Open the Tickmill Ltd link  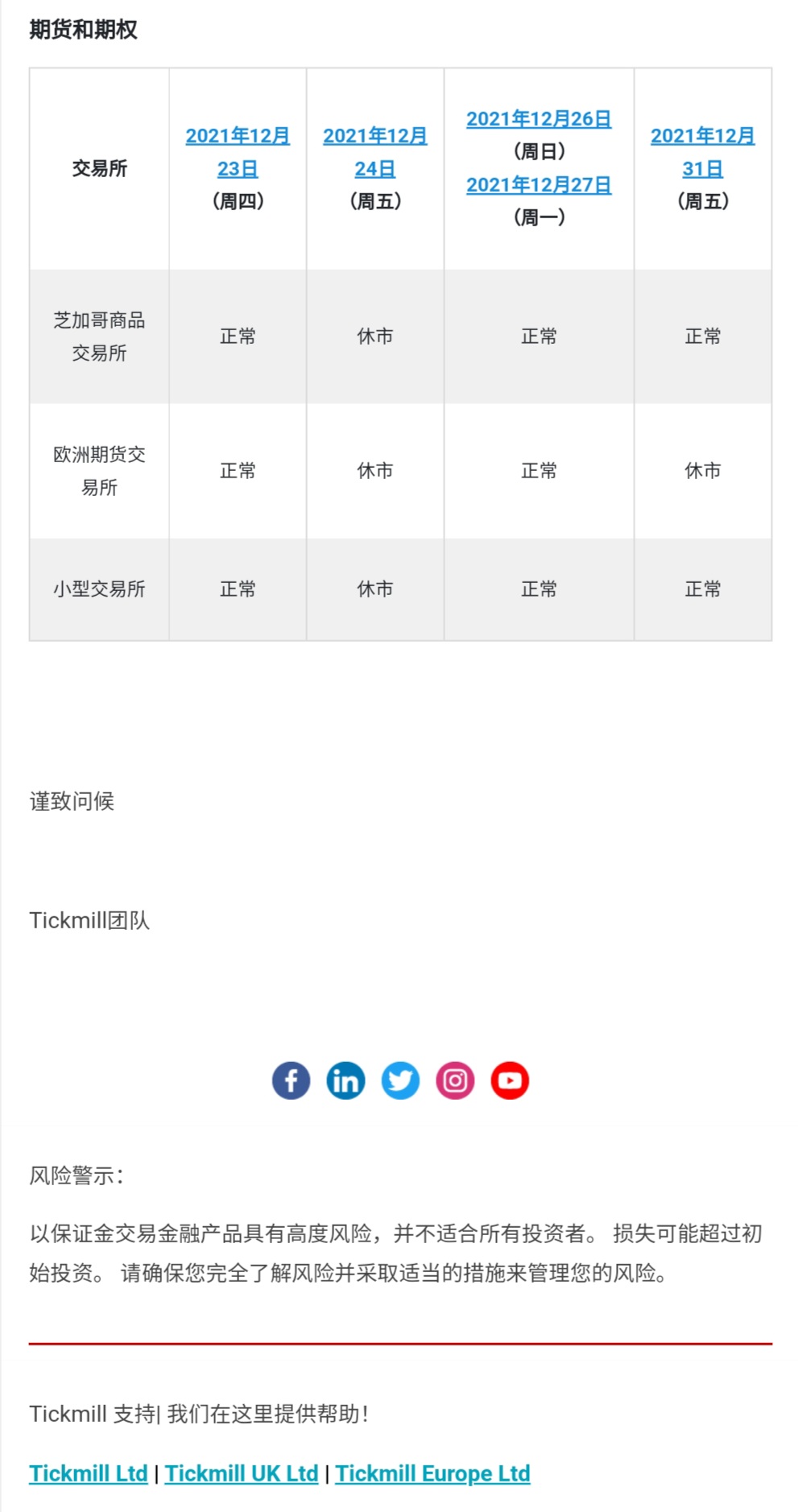(x=89, y=1473)
